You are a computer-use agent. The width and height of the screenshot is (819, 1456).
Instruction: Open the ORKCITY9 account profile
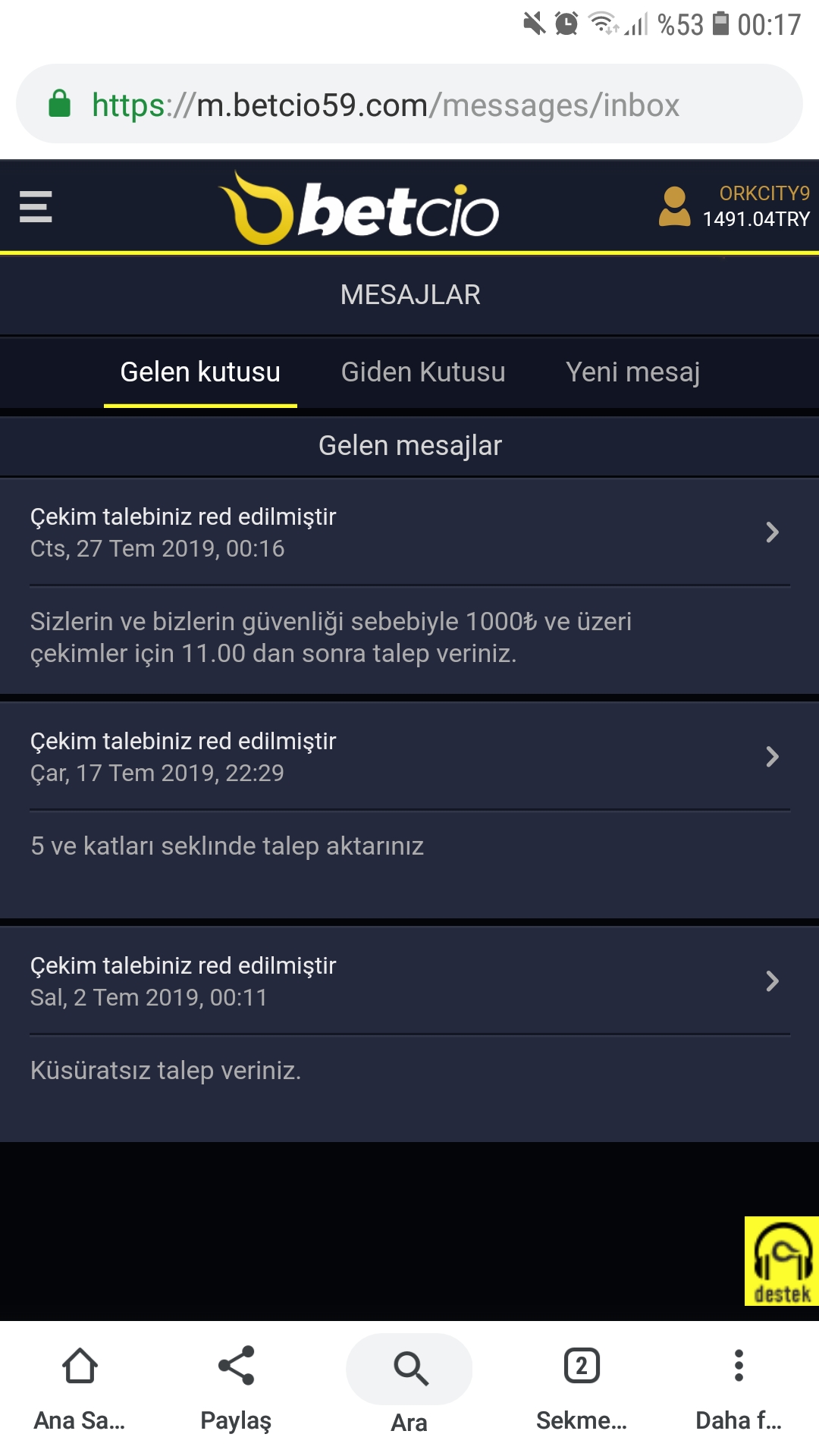(734, 206)
